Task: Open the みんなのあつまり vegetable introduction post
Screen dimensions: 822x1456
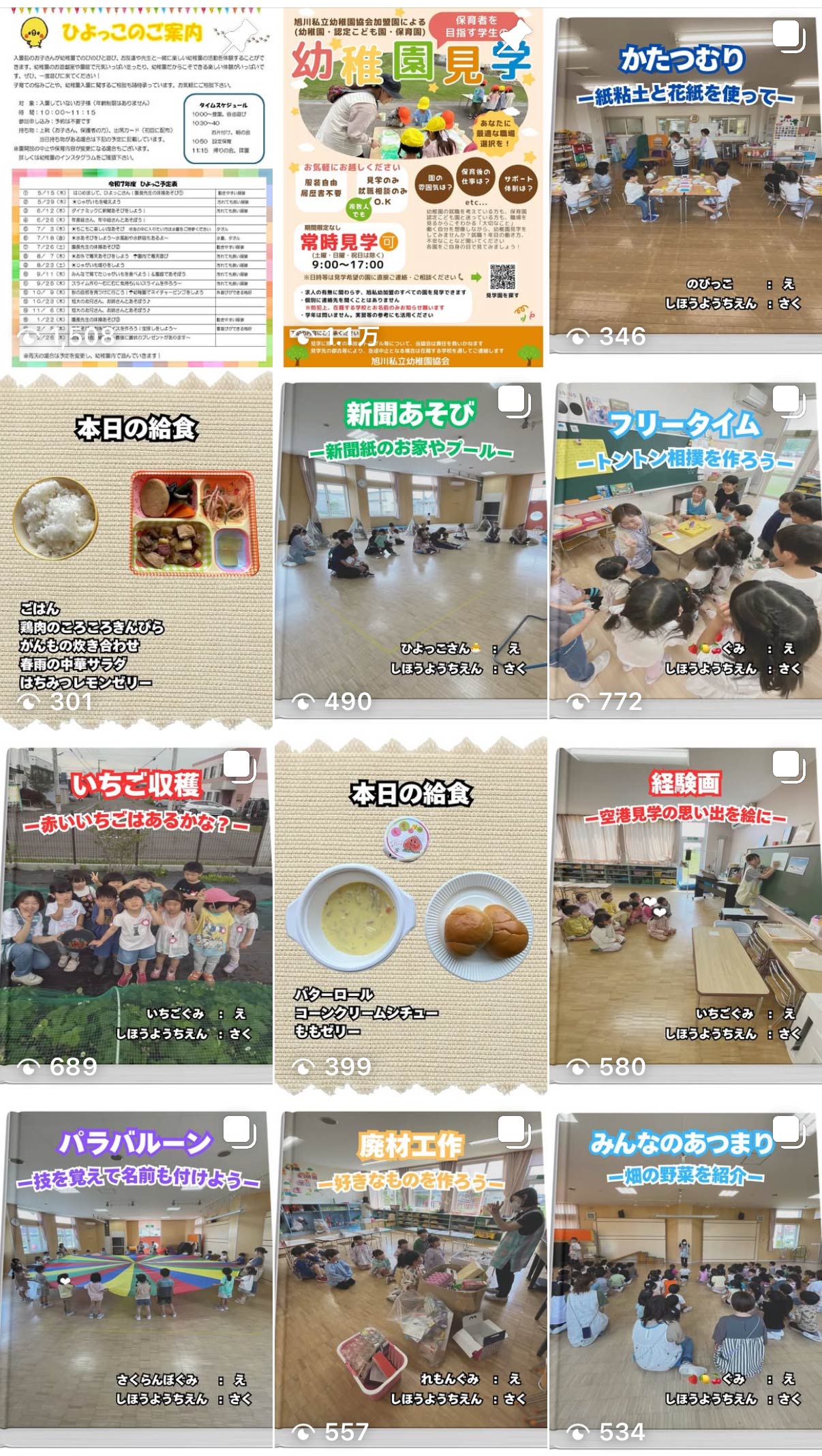Action: tap(685, 1281)
